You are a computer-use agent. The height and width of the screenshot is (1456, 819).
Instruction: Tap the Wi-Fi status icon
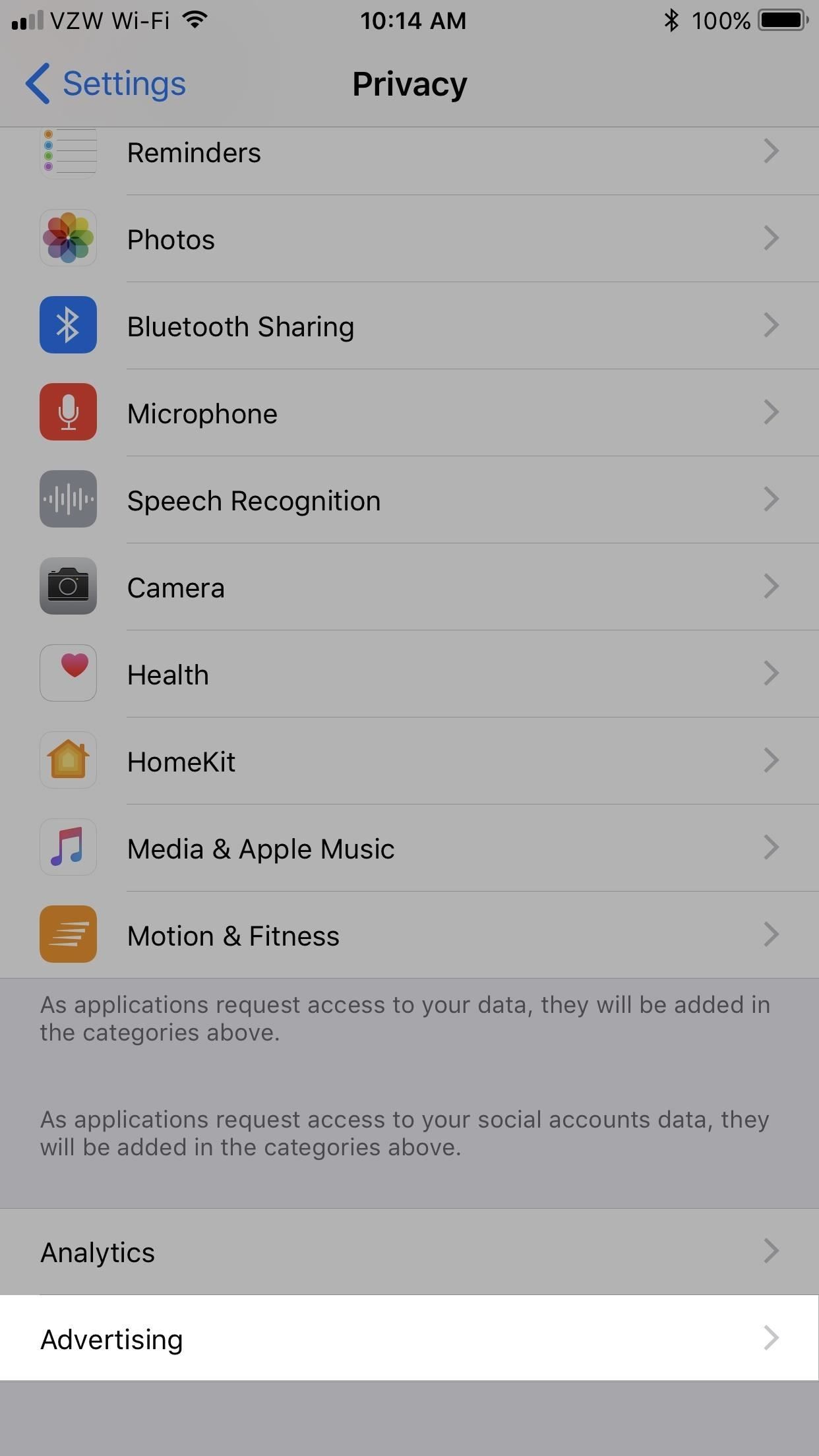195,19
